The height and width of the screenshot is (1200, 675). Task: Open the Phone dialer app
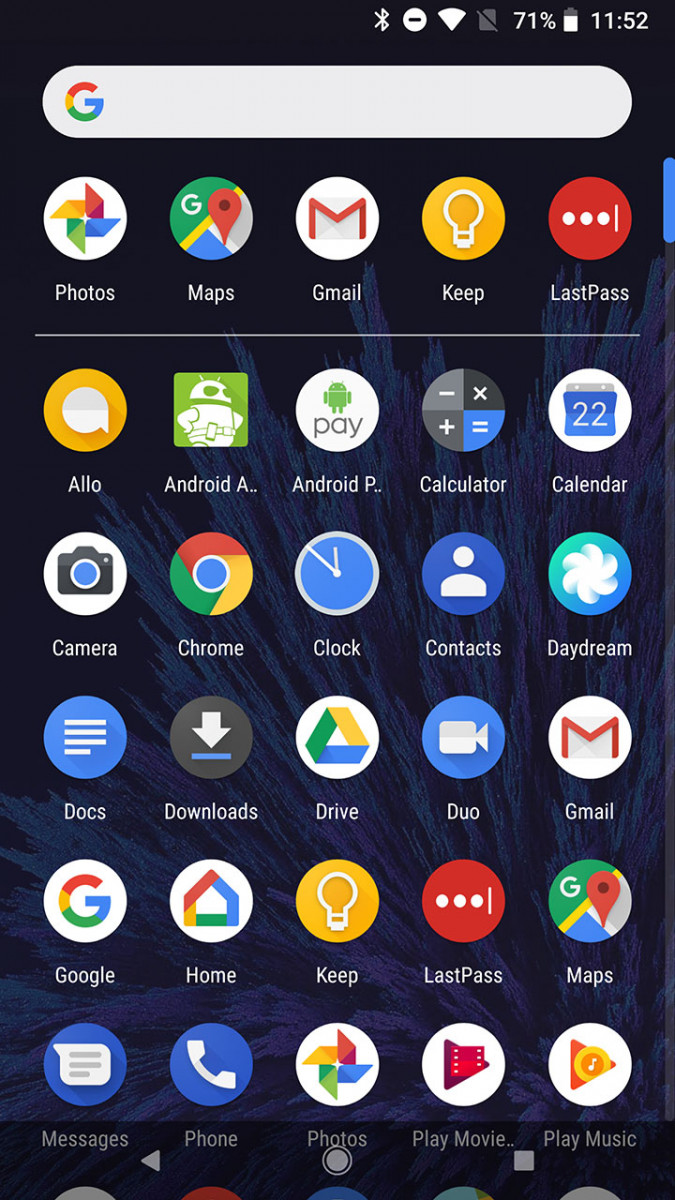point(211,1065)
